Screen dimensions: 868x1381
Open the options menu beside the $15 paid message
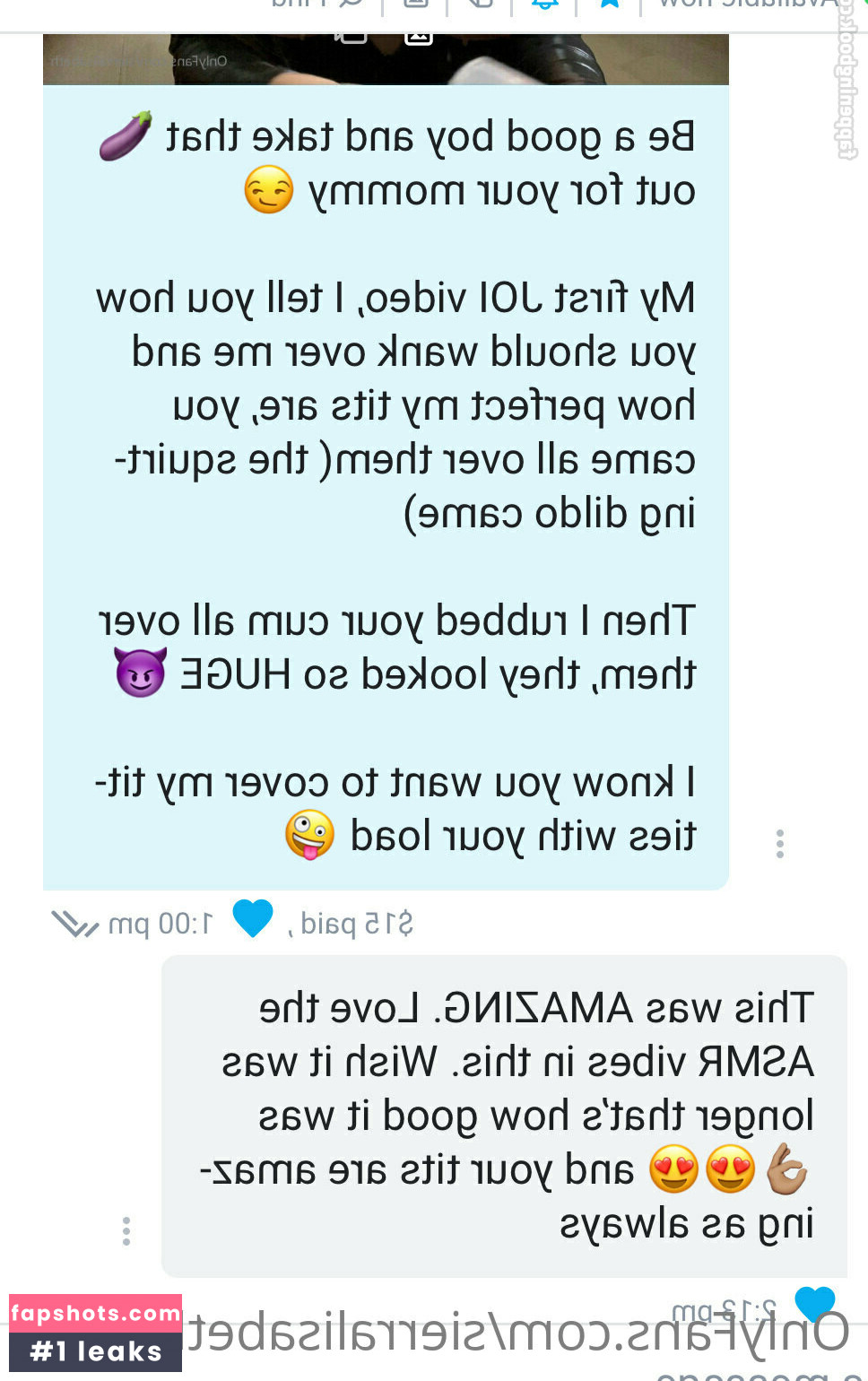click(x=780, y=844)
